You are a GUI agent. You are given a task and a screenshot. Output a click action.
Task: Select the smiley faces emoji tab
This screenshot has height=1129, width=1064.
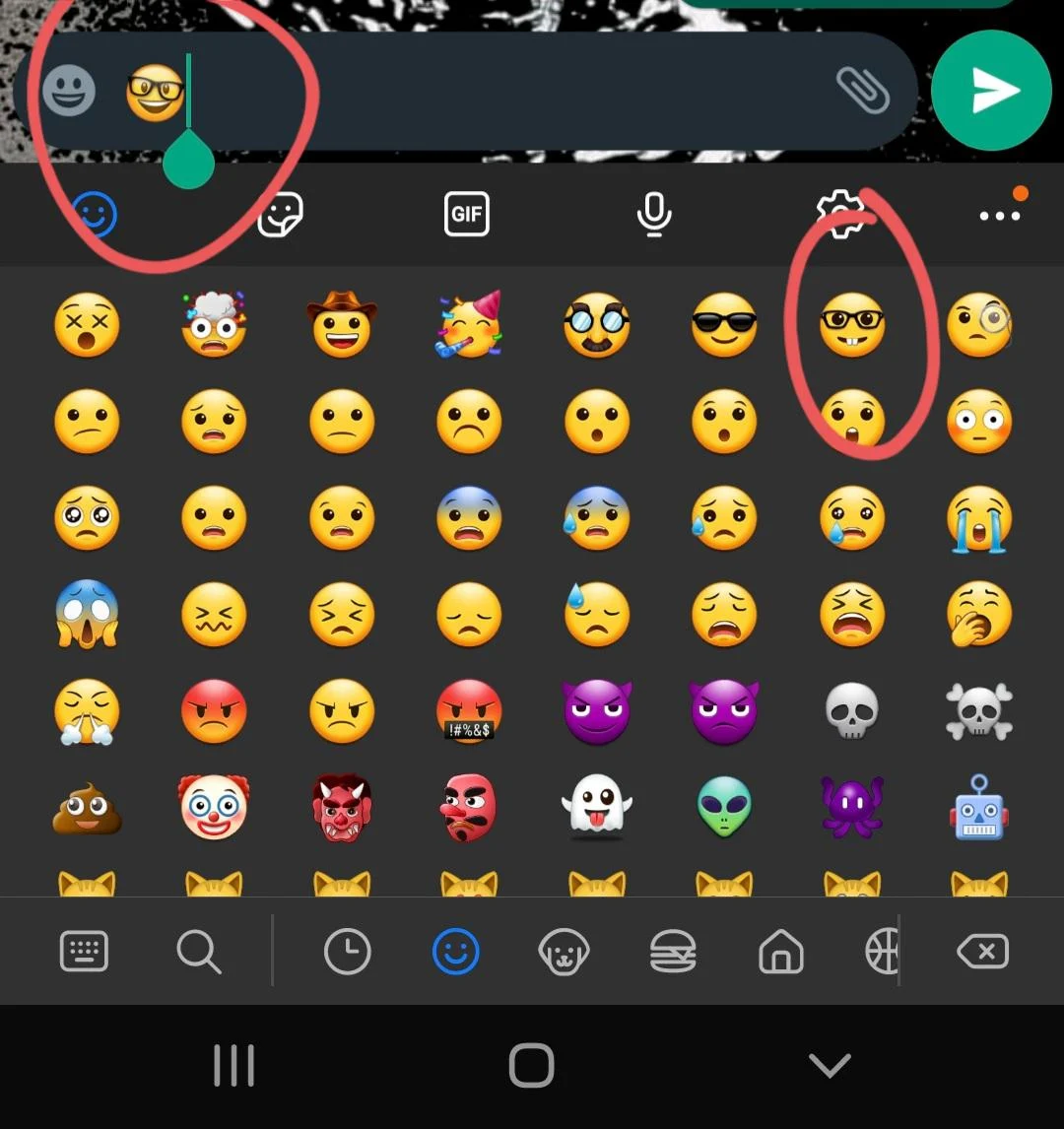[x=455, y=952]
